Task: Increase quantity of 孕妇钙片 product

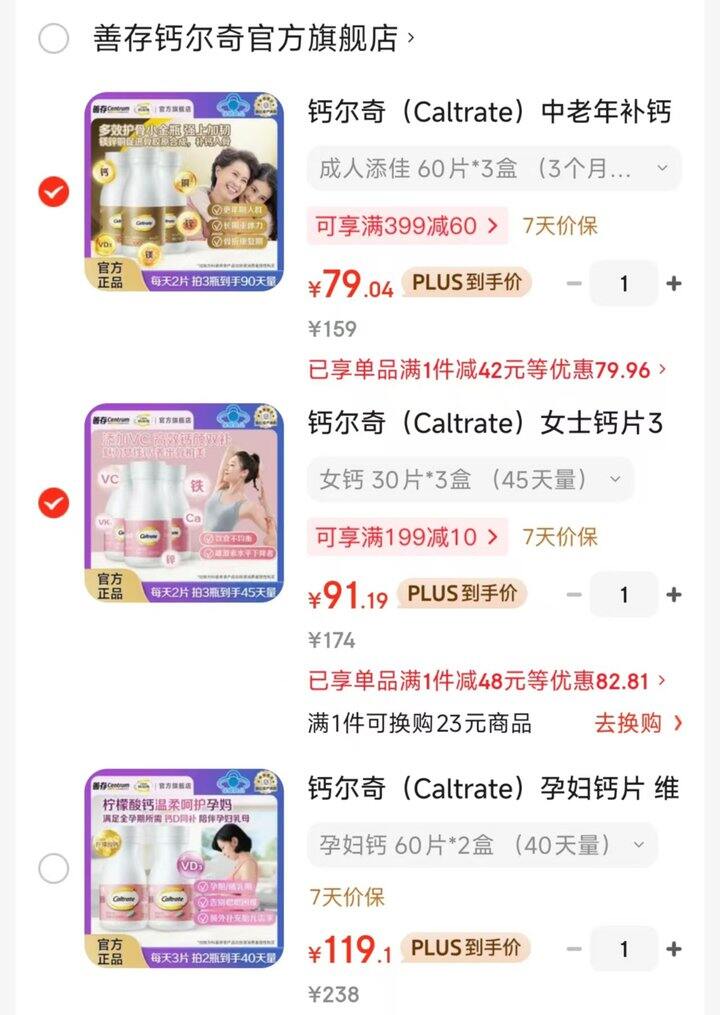Action: point(674,949)
